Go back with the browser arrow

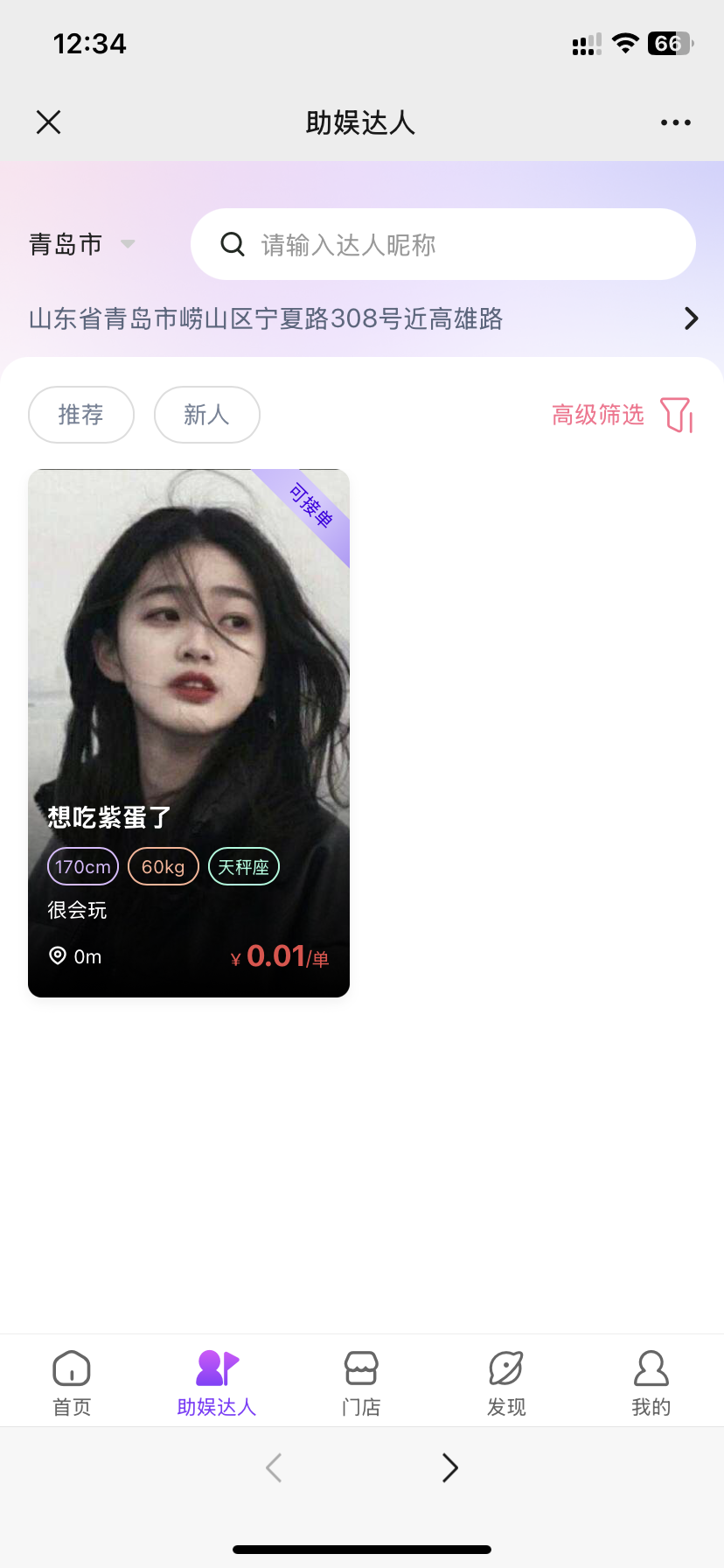tap(274, 1467)
